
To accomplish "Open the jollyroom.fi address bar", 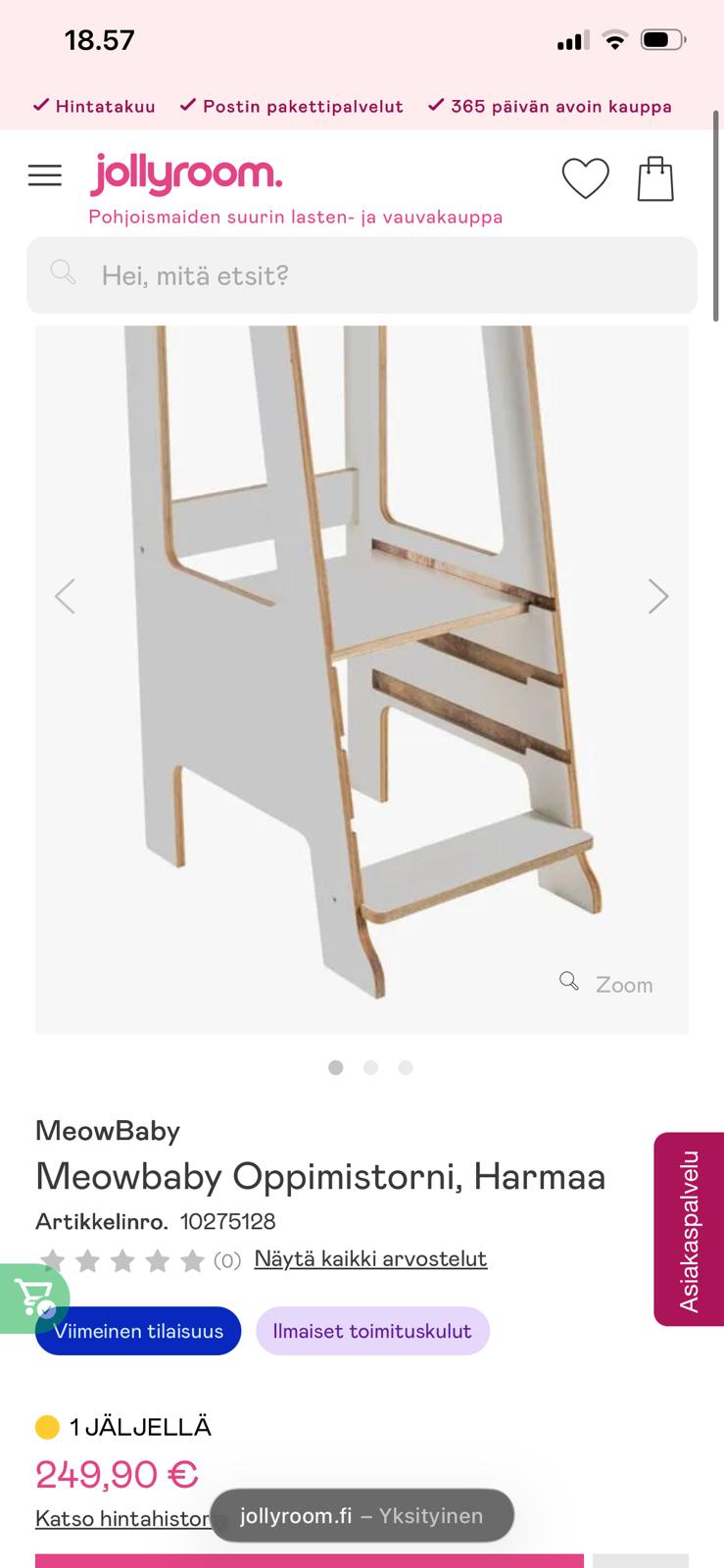I will click(362, 1516).
